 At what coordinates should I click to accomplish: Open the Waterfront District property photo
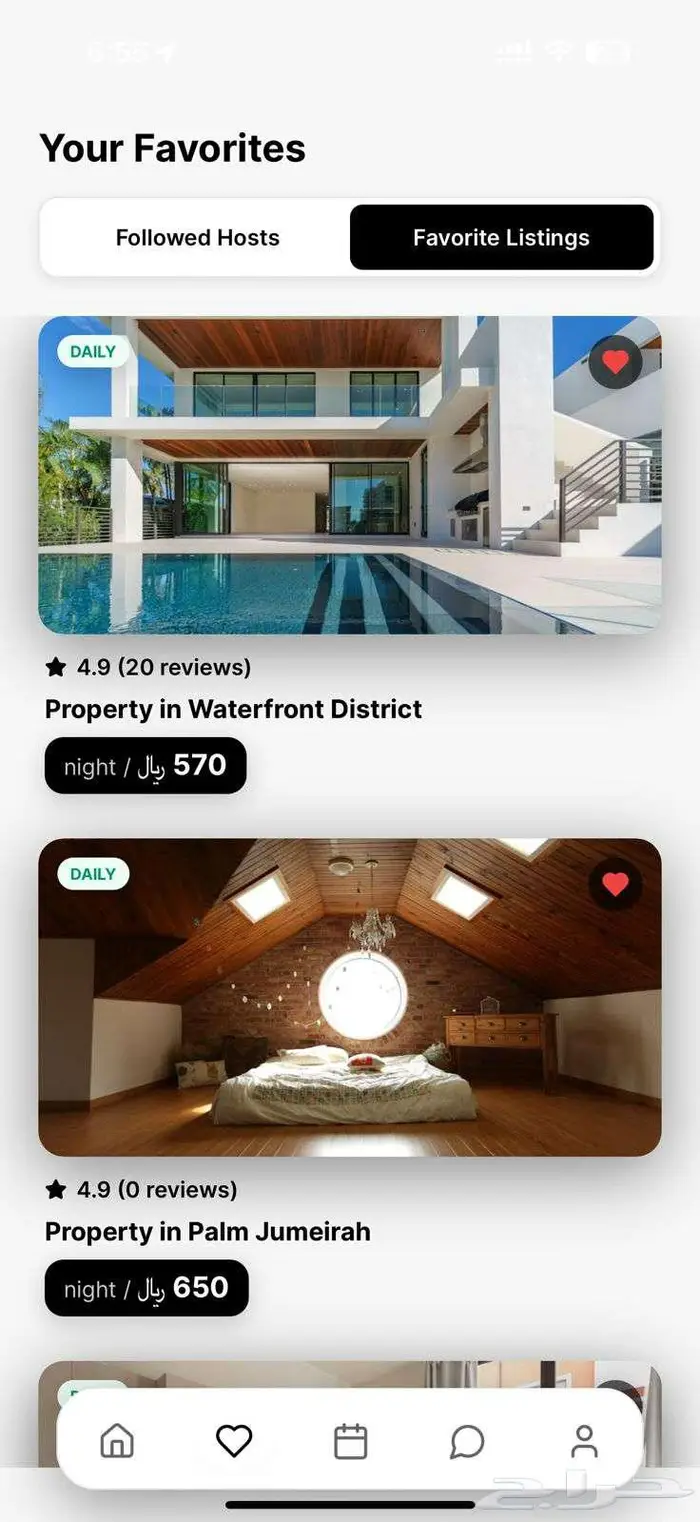click(x=350, y=475)
